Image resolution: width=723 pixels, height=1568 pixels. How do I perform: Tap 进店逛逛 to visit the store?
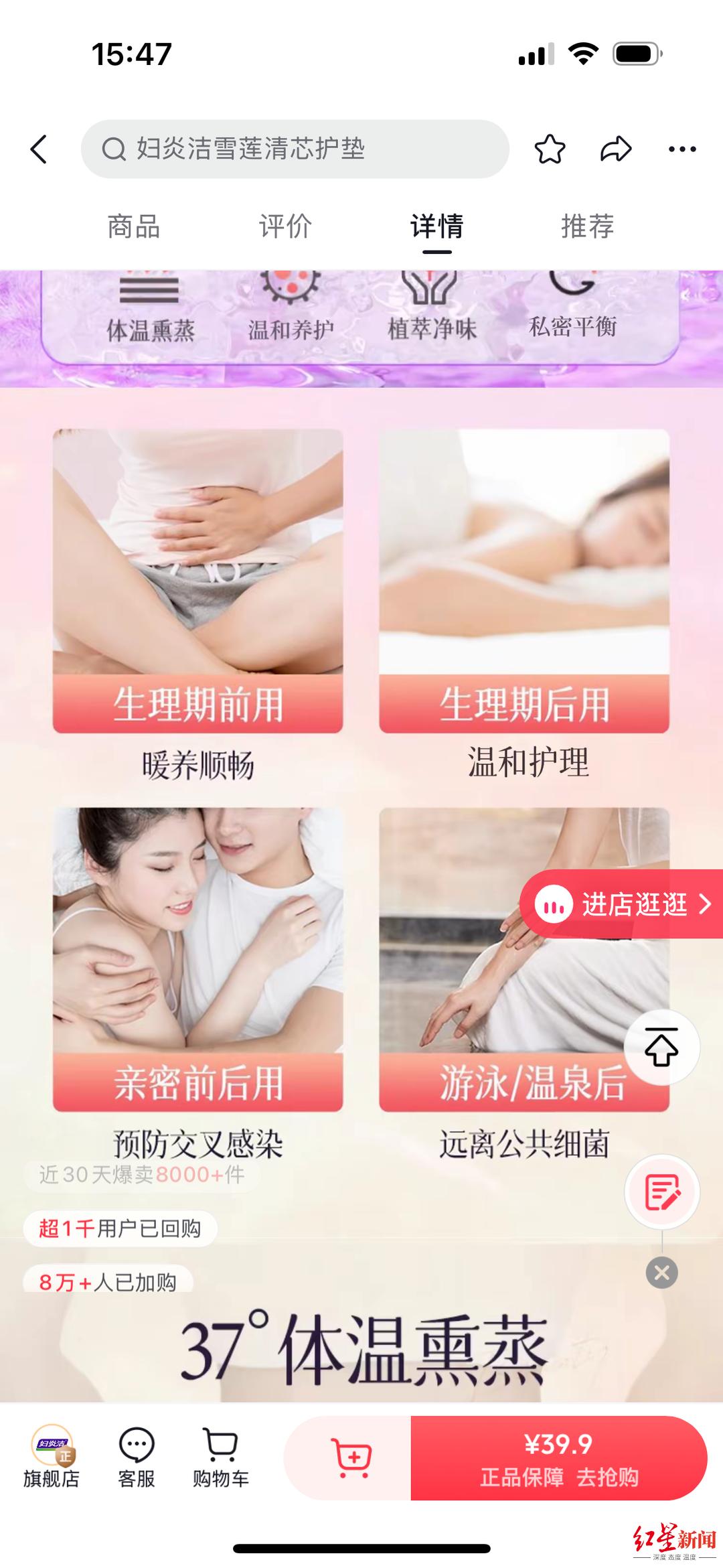[623, 904]
